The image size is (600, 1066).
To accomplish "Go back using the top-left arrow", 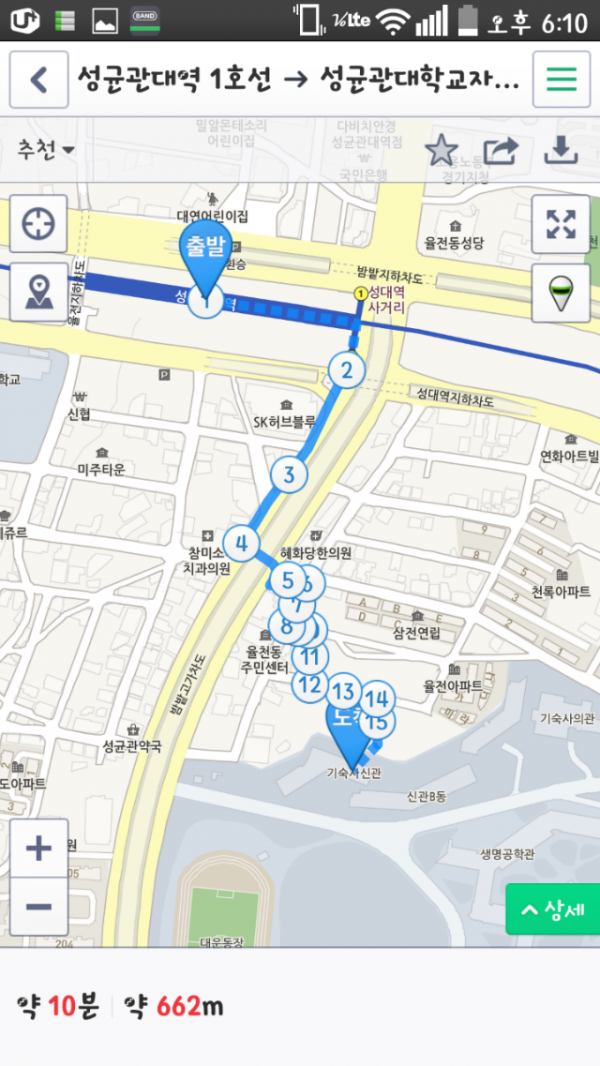I will 39,79.
